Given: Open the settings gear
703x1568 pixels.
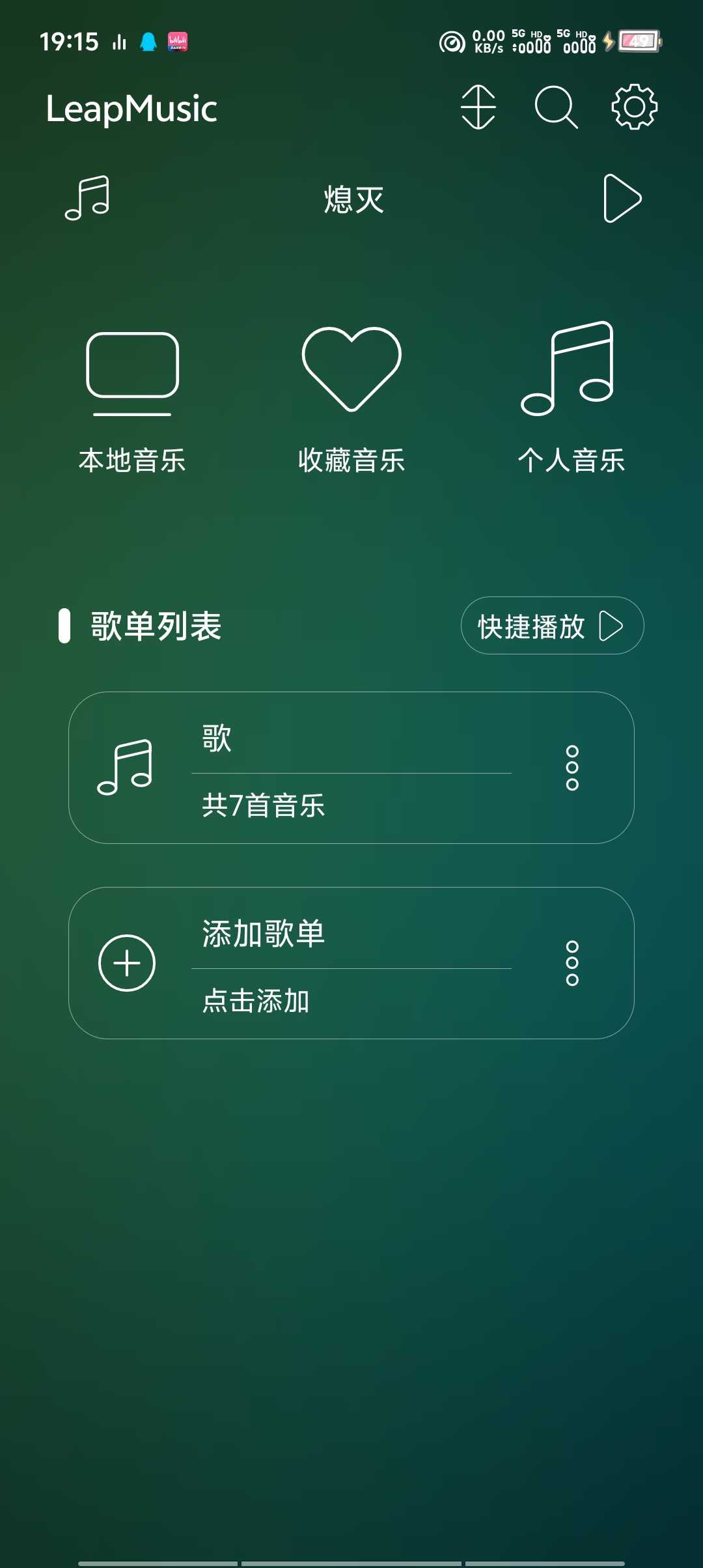Looking at the screenshot, I should click(634, 107).
